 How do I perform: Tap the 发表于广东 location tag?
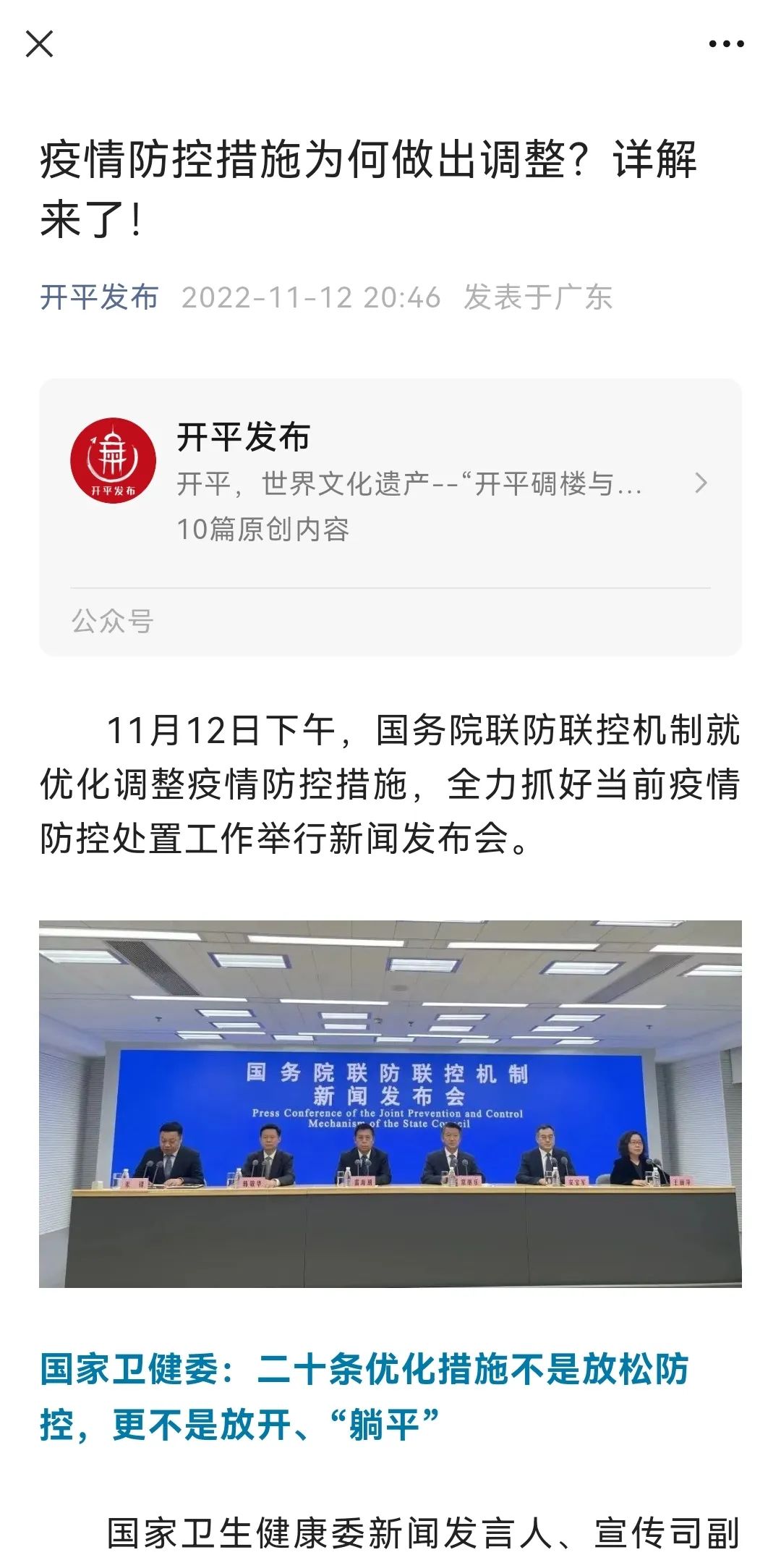[539, 295]
